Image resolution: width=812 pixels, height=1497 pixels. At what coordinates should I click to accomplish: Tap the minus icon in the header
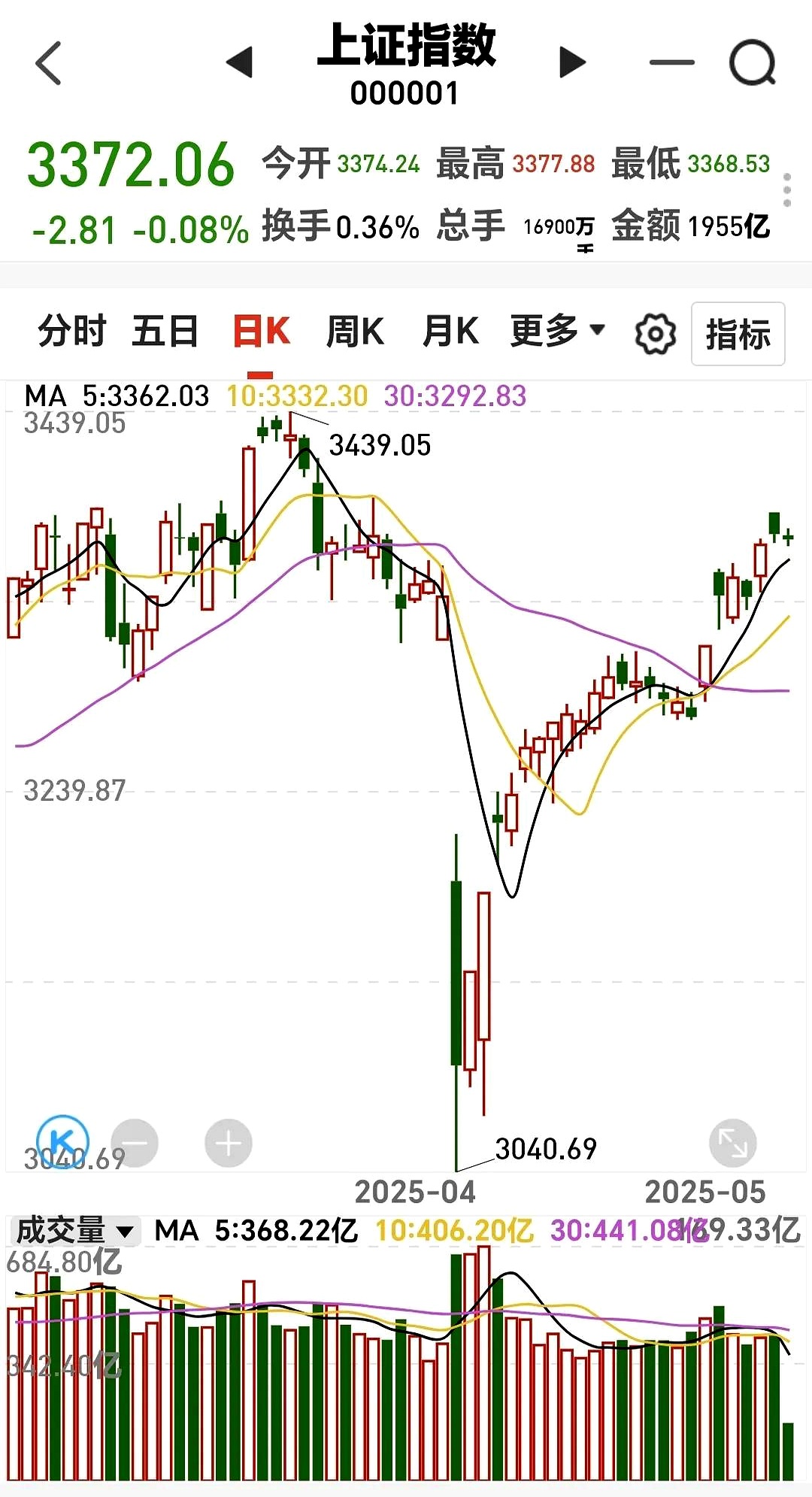tap(671, 63)
